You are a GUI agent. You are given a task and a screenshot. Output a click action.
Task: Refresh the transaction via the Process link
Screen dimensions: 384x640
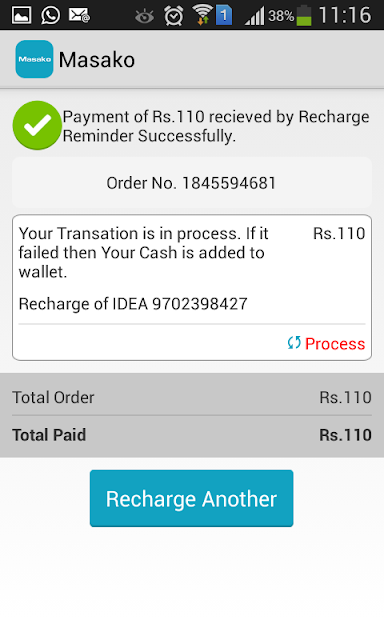click(x=326, y=344)
